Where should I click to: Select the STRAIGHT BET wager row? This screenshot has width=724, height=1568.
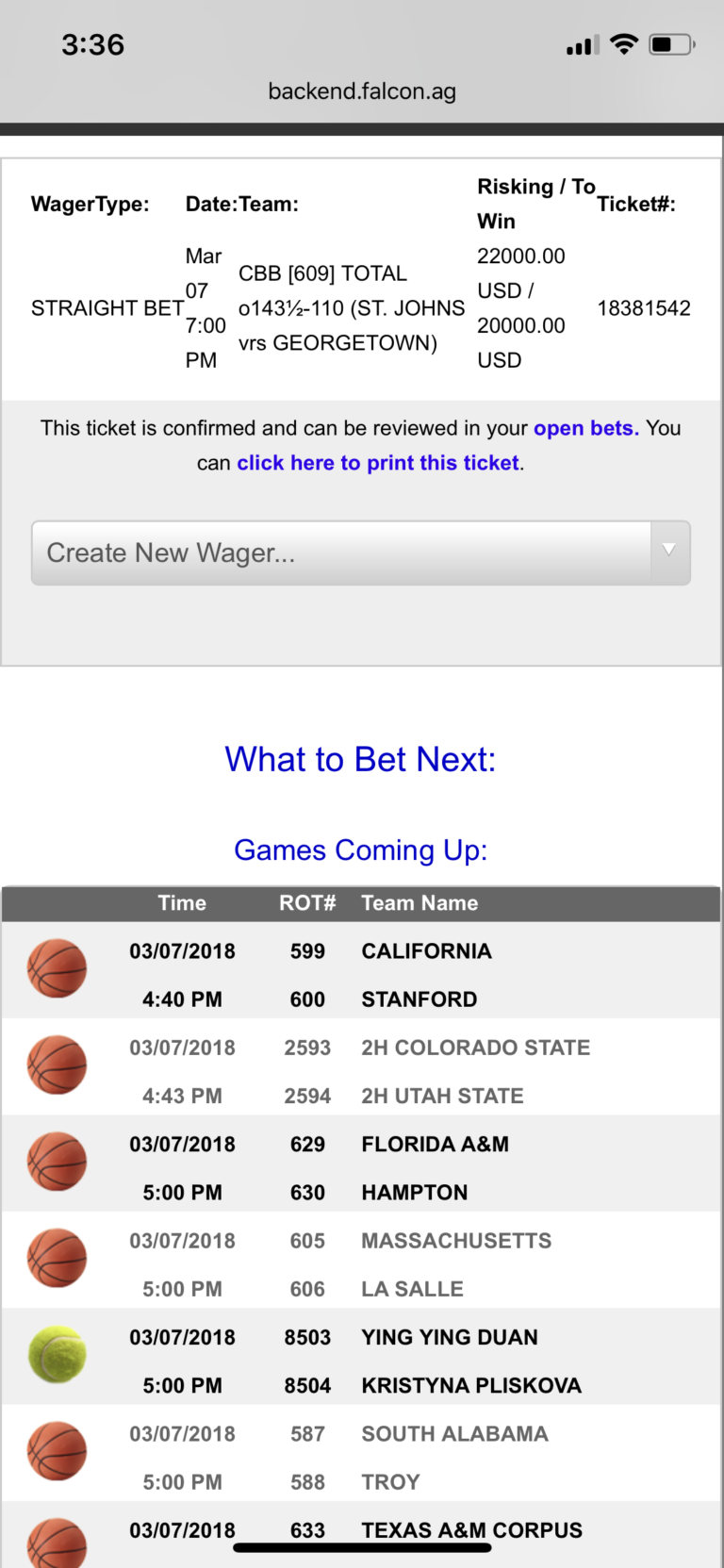107,307
